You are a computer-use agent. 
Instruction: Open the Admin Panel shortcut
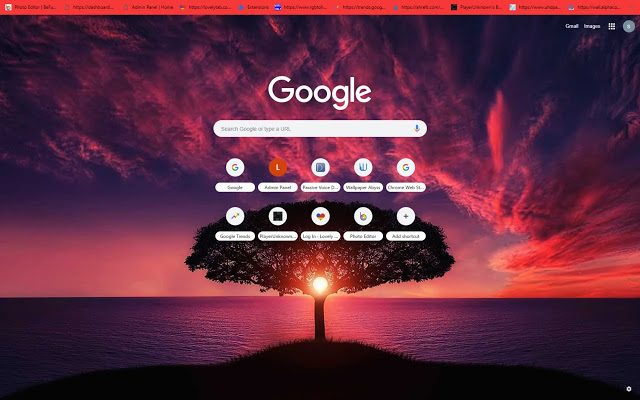(278, 168)
